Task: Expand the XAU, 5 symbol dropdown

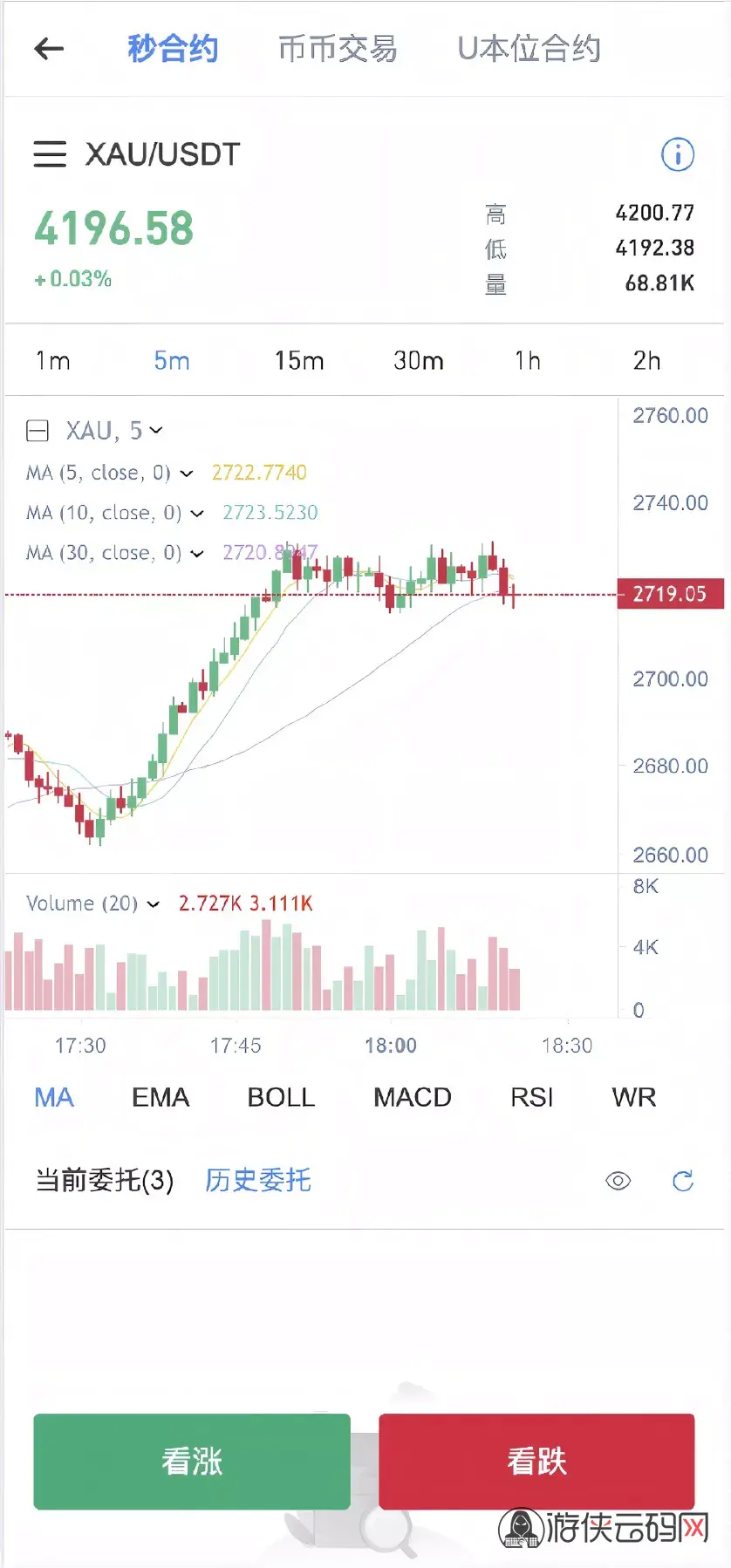Action: [156, 430]
